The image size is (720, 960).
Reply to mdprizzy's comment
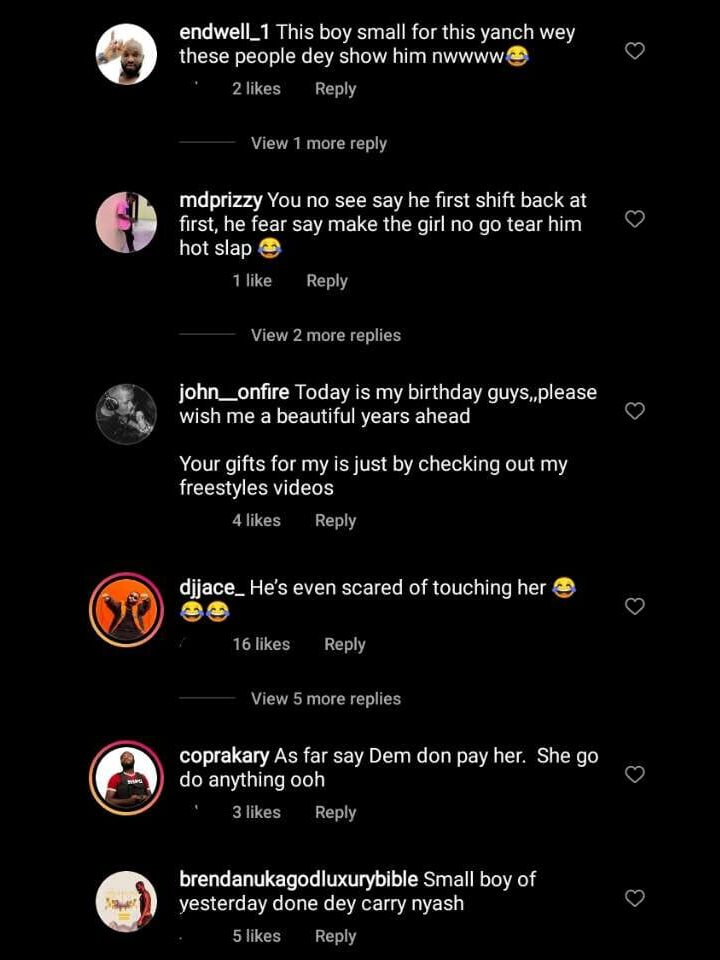[327, 281]
